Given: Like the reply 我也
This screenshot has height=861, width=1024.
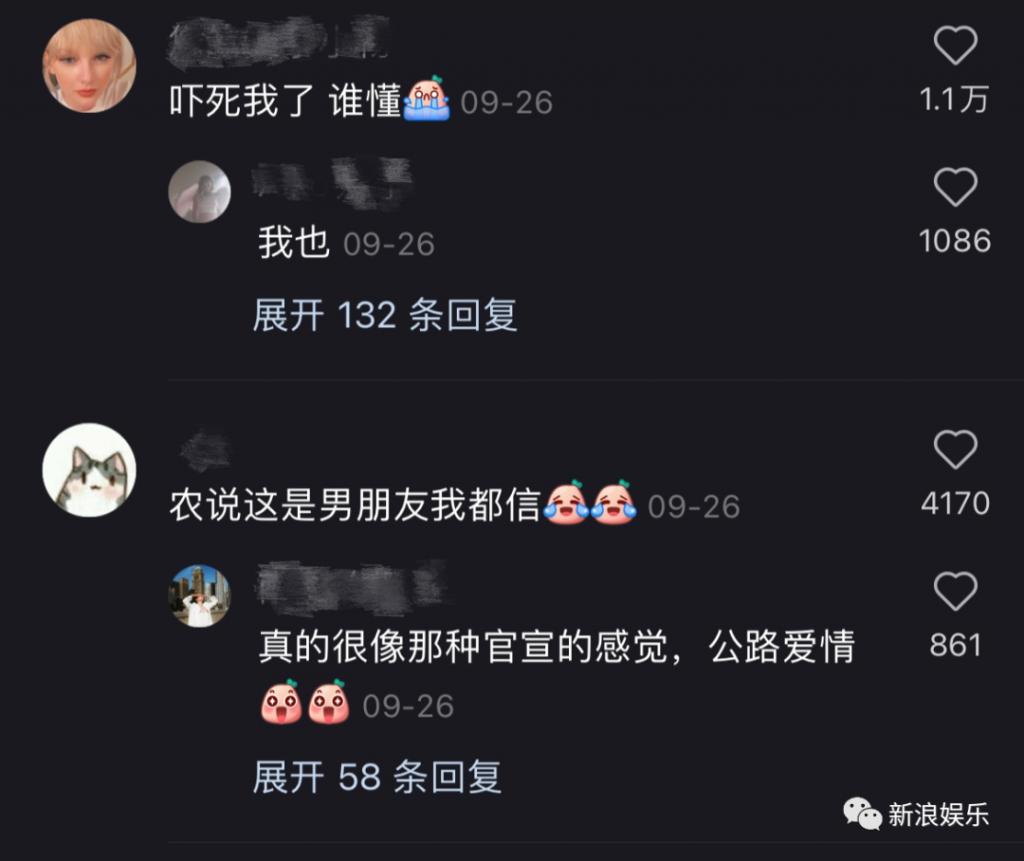Looking at the screenshot, I should pyautogui.click(x=954, y=188).
